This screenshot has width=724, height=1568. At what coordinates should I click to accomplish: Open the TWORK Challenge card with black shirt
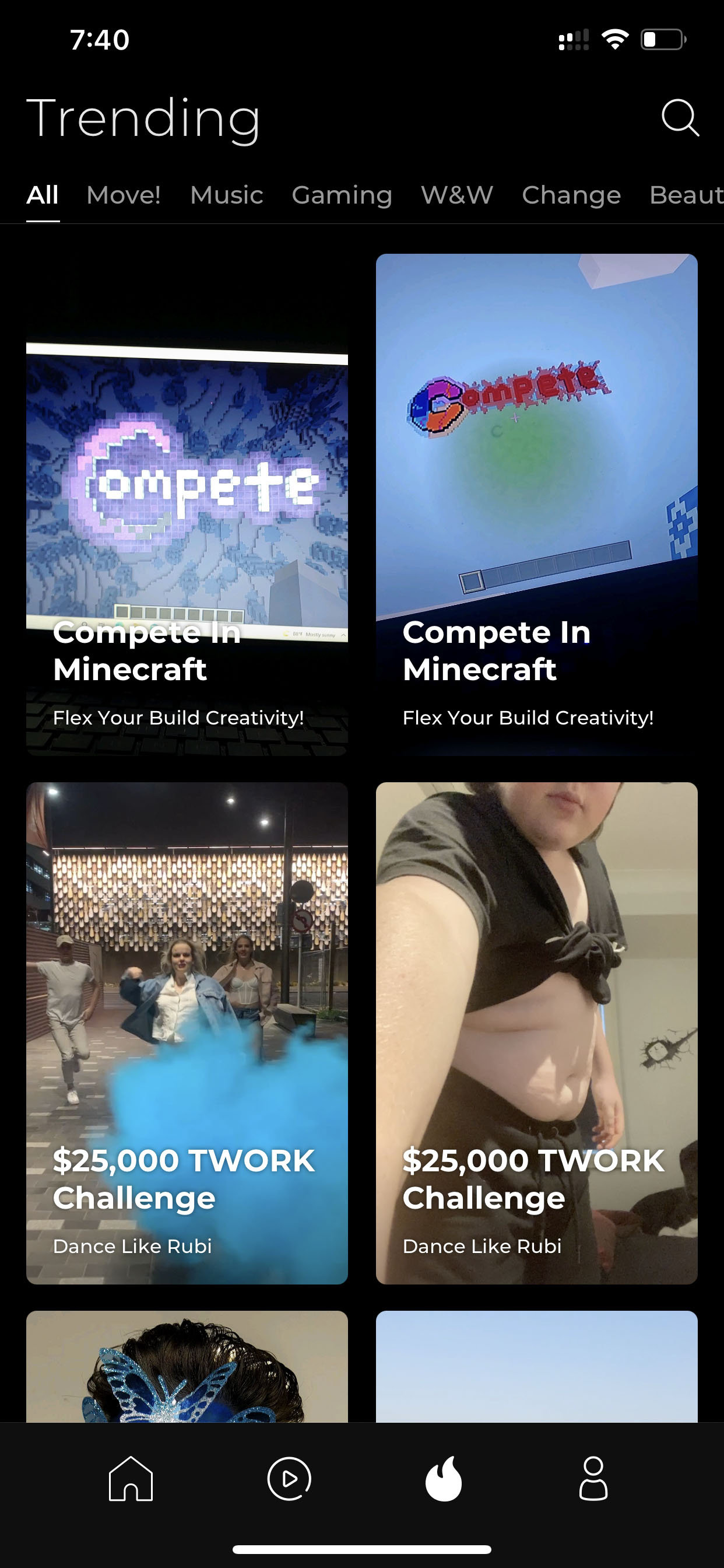point(537,1033)
